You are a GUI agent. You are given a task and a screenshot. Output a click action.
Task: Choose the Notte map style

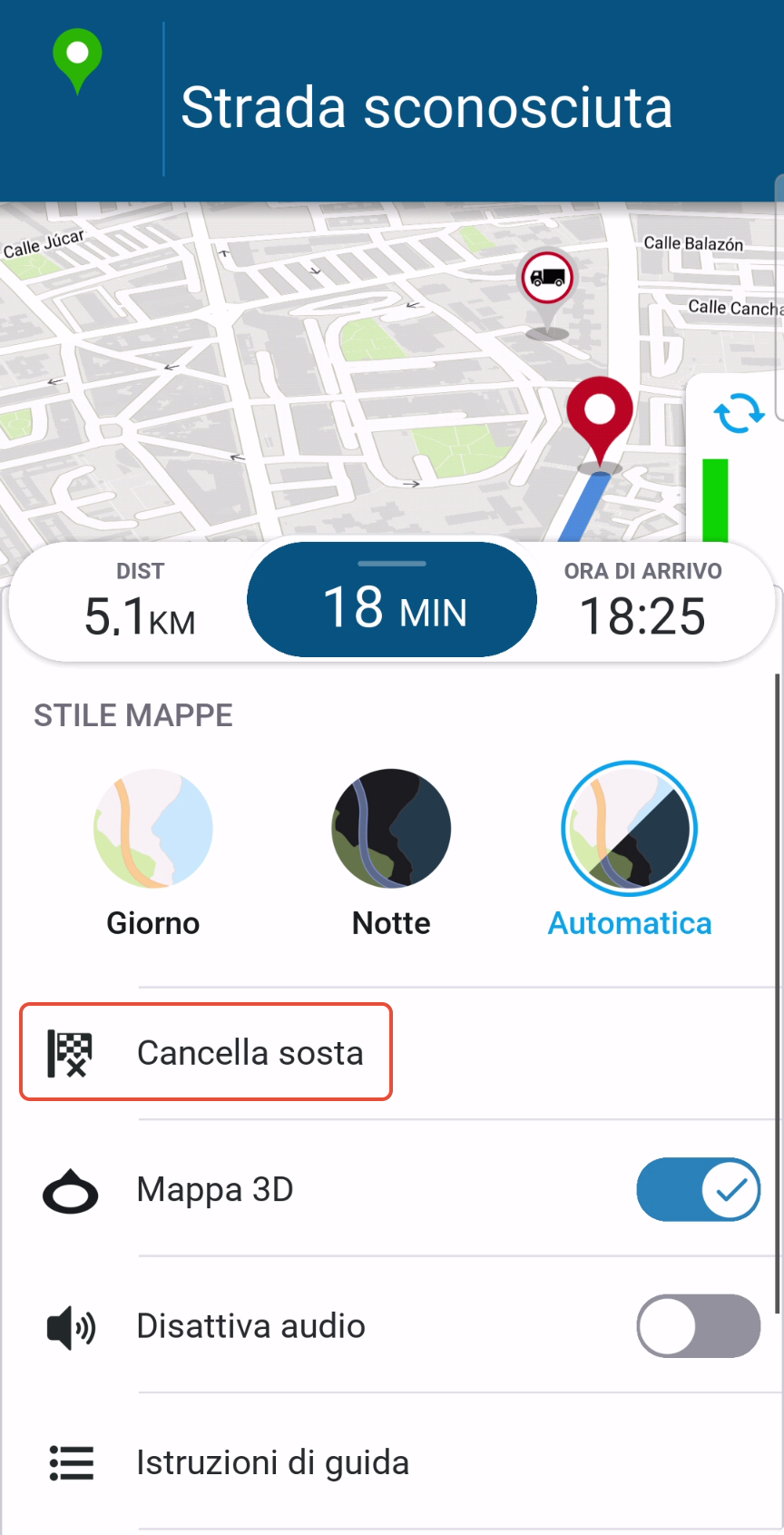tap(391, 829)
